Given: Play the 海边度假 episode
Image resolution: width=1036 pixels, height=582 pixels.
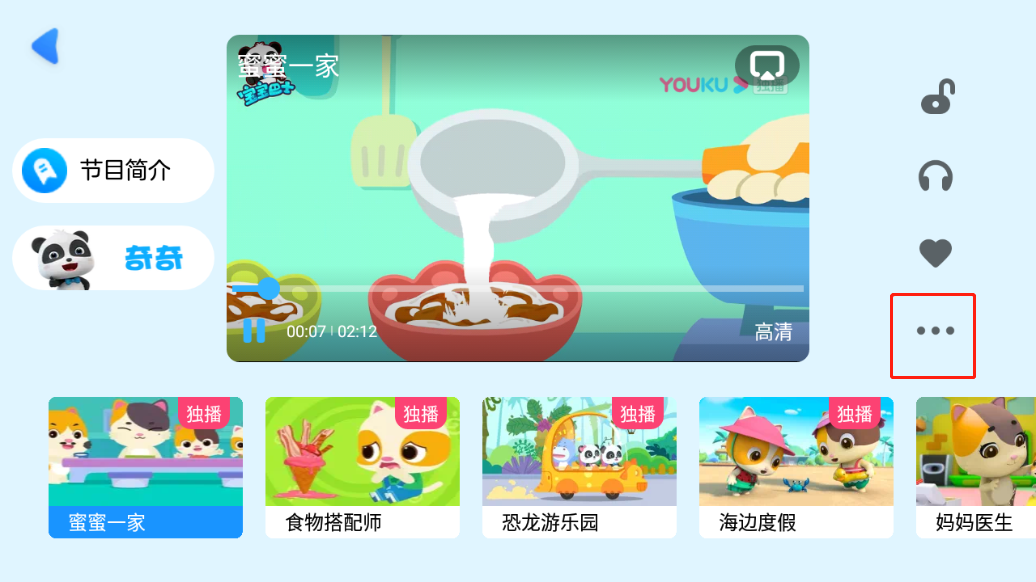Looking at the screenshot, I should pos(796,468).
